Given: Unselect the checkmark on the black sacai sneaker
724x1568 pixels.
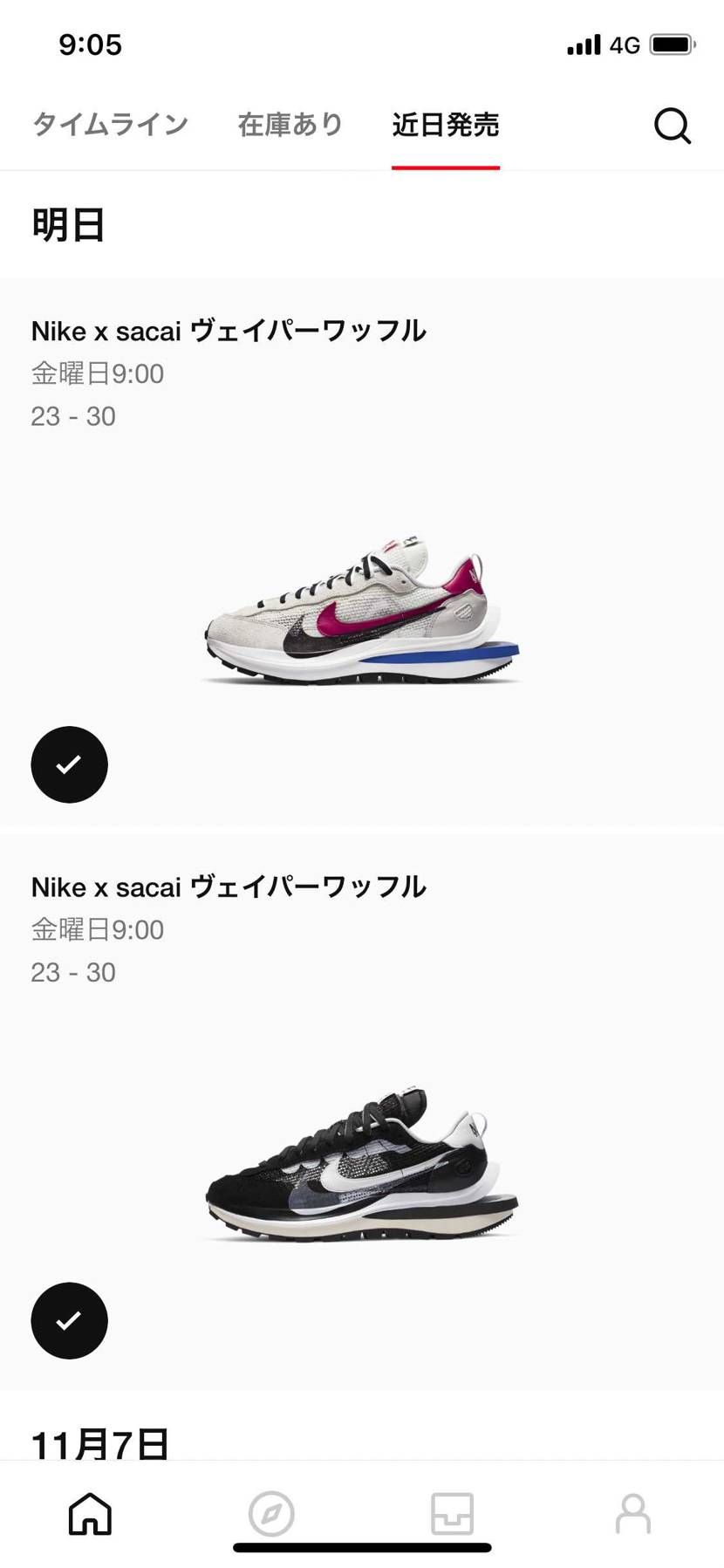Looking at the screenshot, I should (x=69, y=1320).
